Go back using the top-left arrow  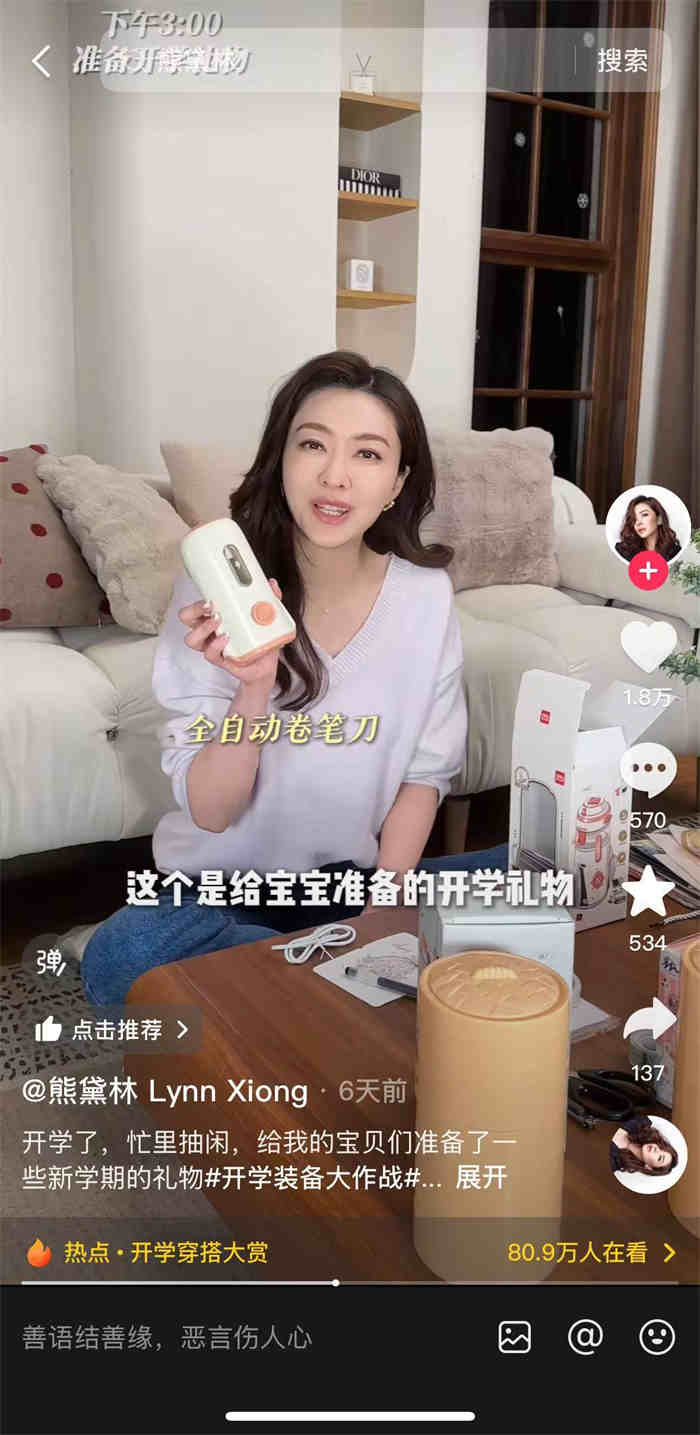click(41, 61)
